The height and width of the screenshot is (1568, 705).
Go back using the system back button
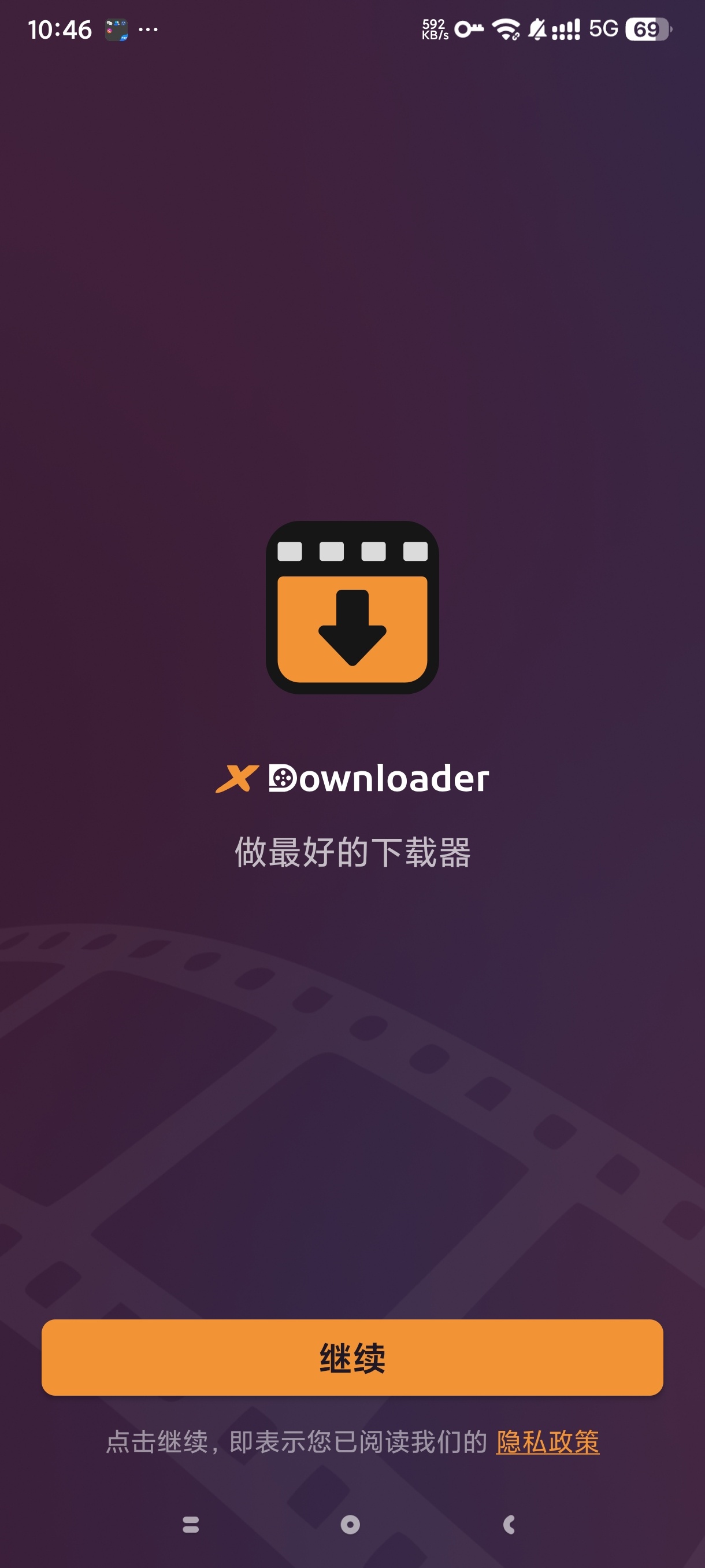tap(509, 1524)
